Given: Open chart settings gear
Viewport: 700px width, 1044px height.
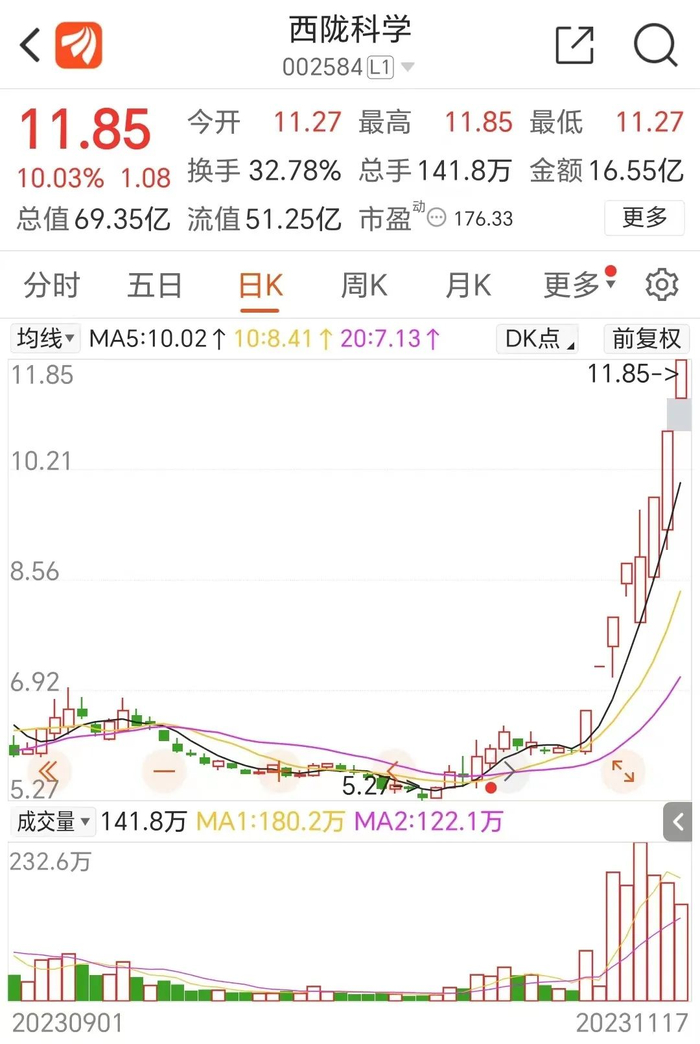Looking at the screenshot, I should pyautogui.click(x=661, y=286).
